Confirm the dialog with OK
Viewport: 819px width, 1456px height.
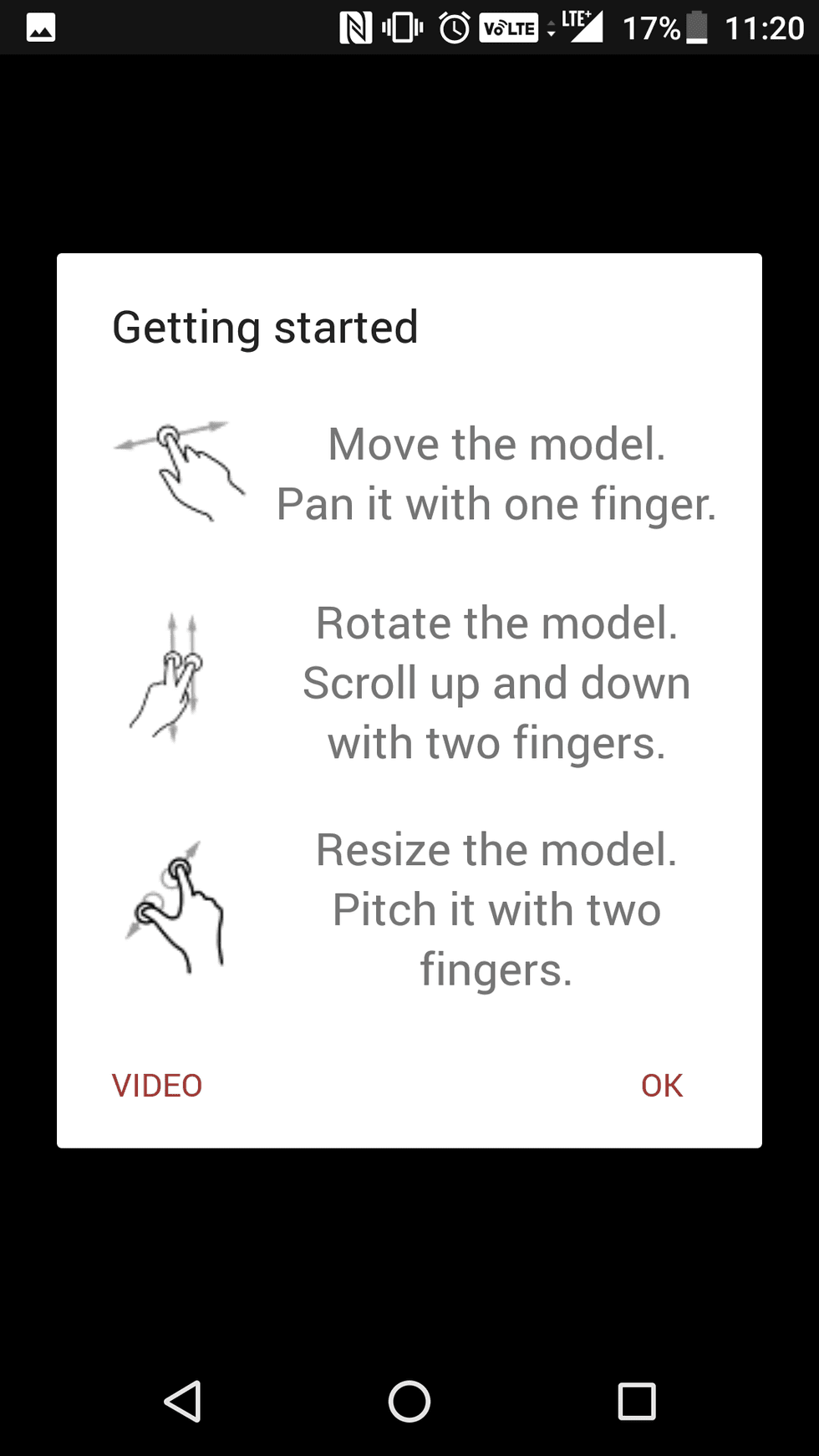pos(661,1086)
